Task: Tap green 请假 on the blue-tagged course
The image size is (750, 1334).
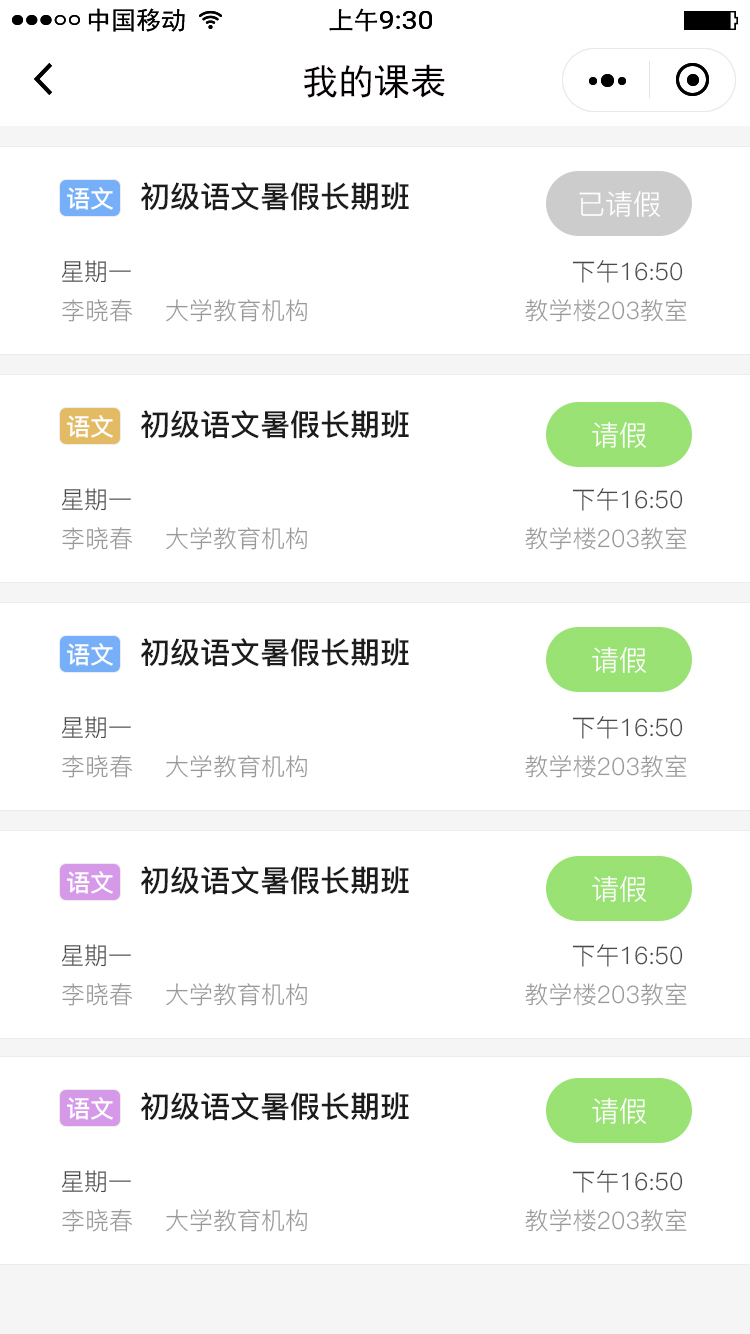Action: tap(619, 660)
